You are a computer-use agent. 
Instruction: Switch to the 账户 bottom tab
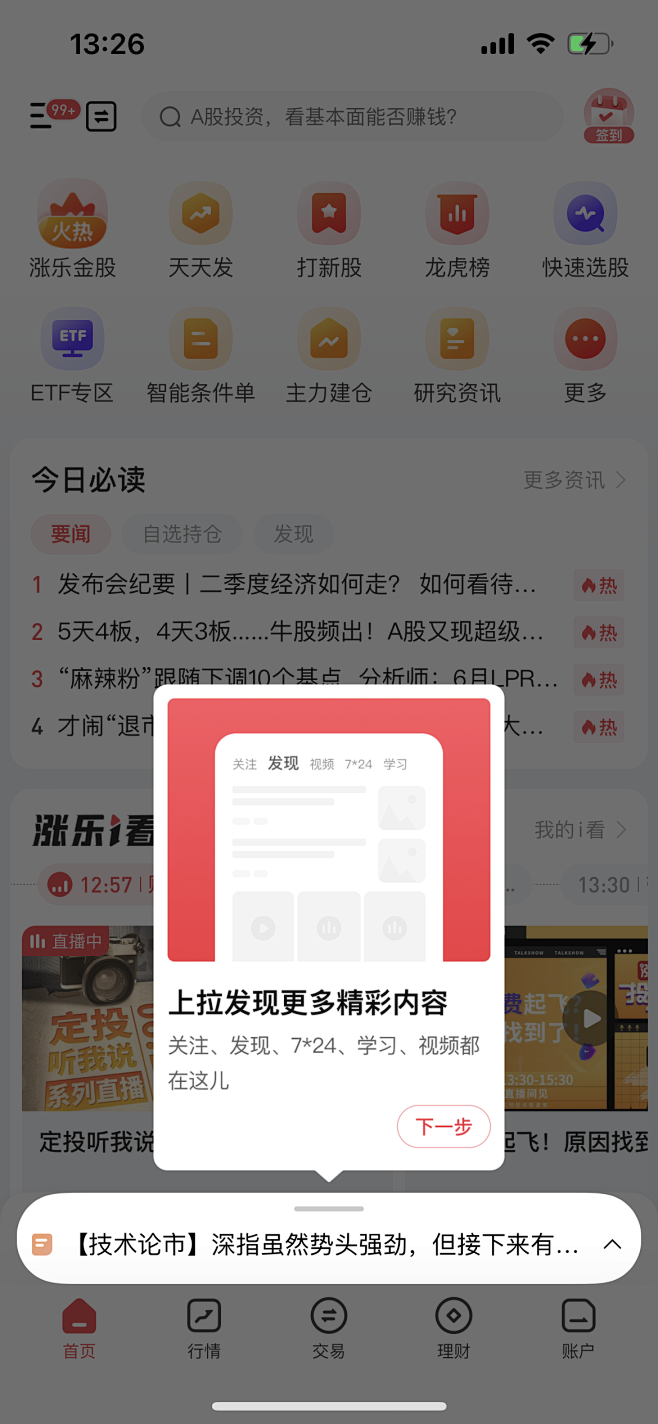click(578, 1328)
